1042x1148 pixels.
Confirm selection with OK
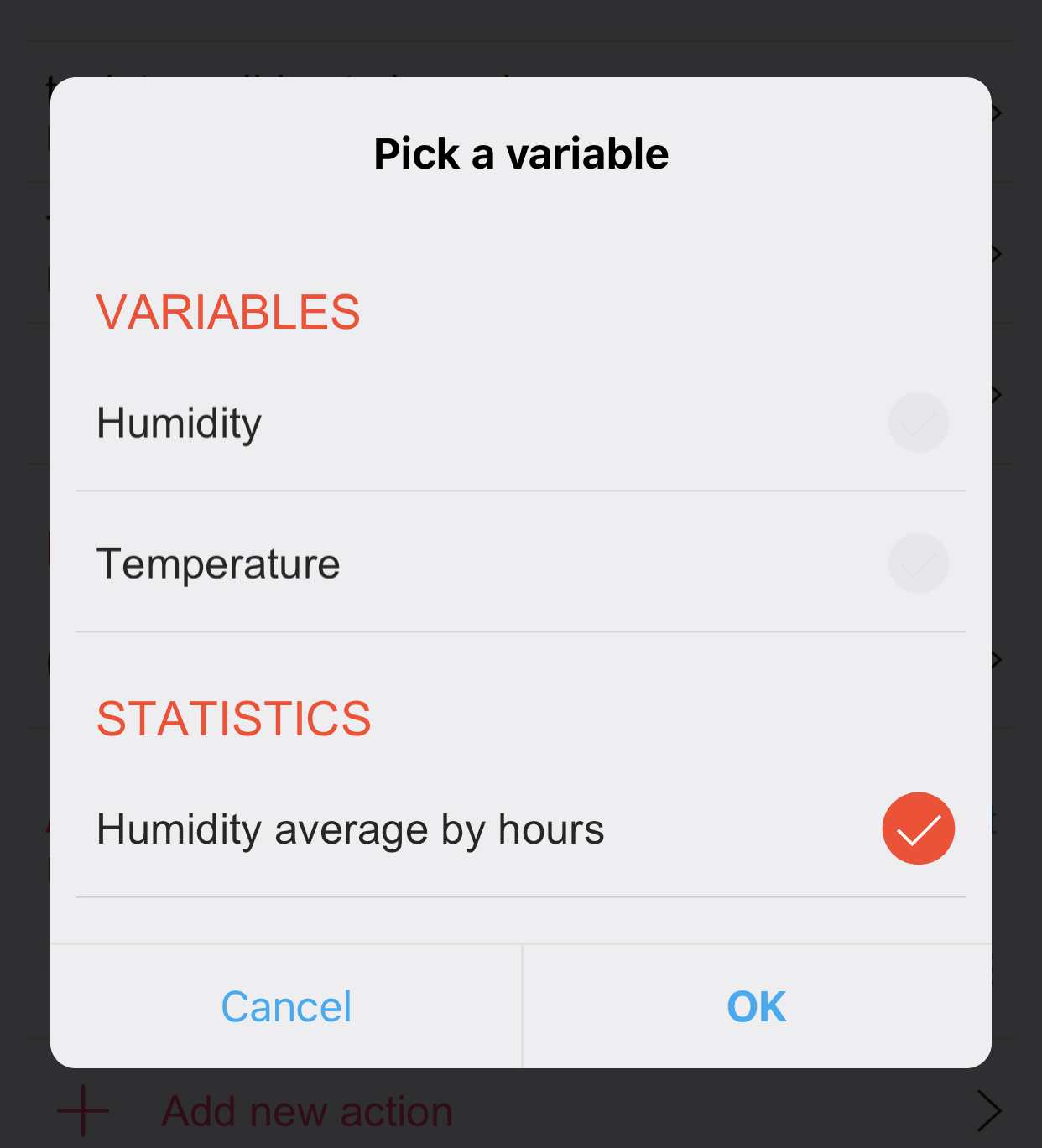click(756, 1006)
